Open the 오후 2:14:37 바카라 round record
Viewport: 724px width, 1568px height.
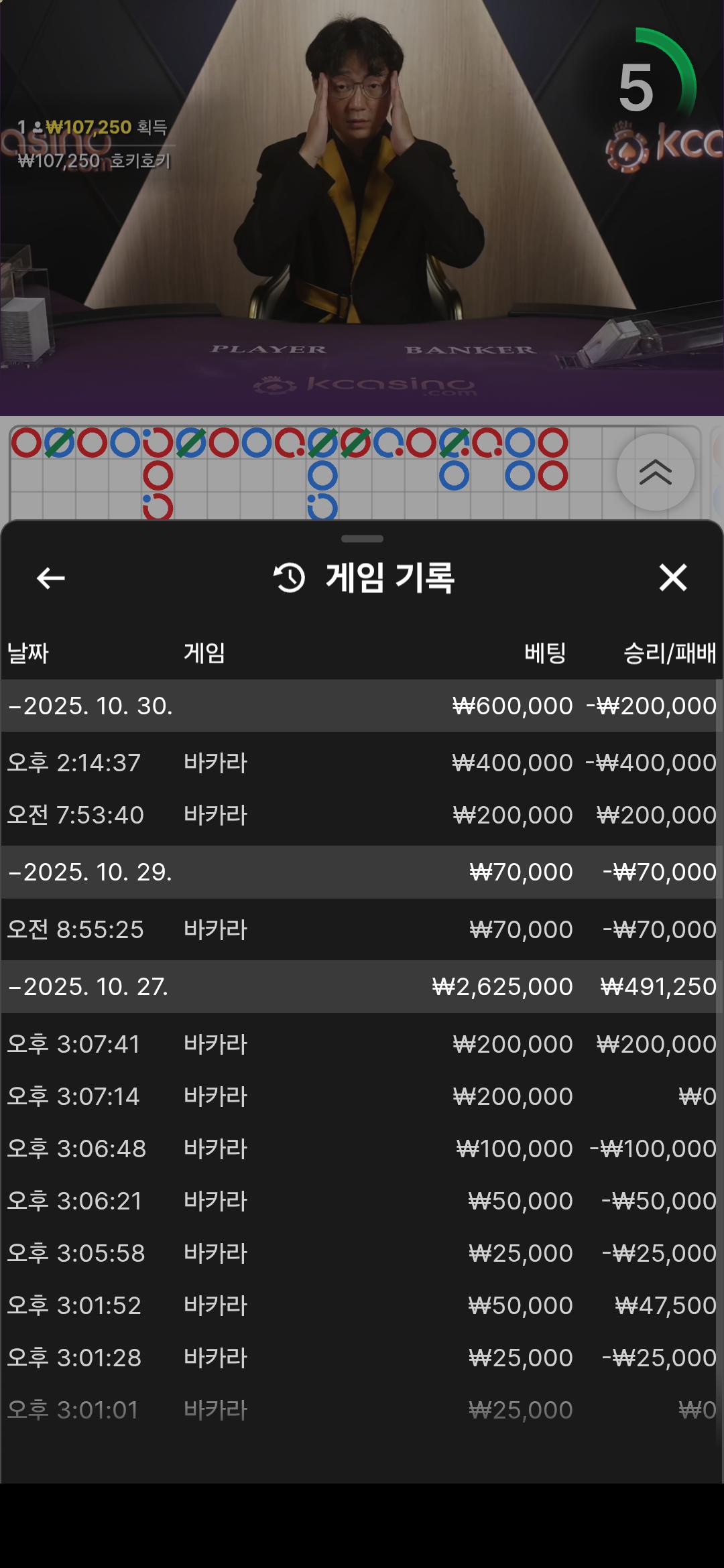(x=362, y=763)
